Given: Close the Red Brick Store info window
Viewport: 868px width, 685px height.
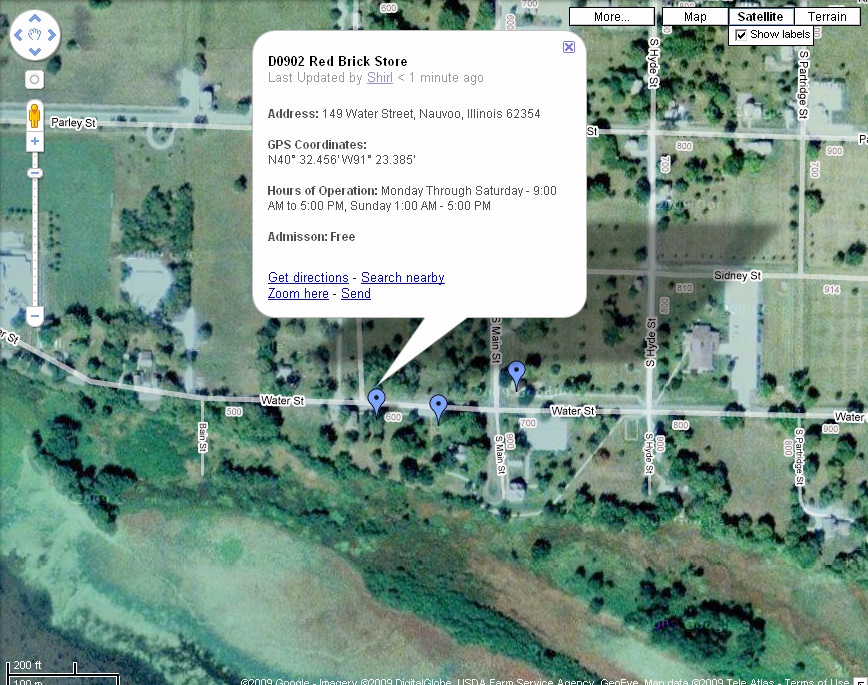Looking at the screenshot, I should pos(569,47).
